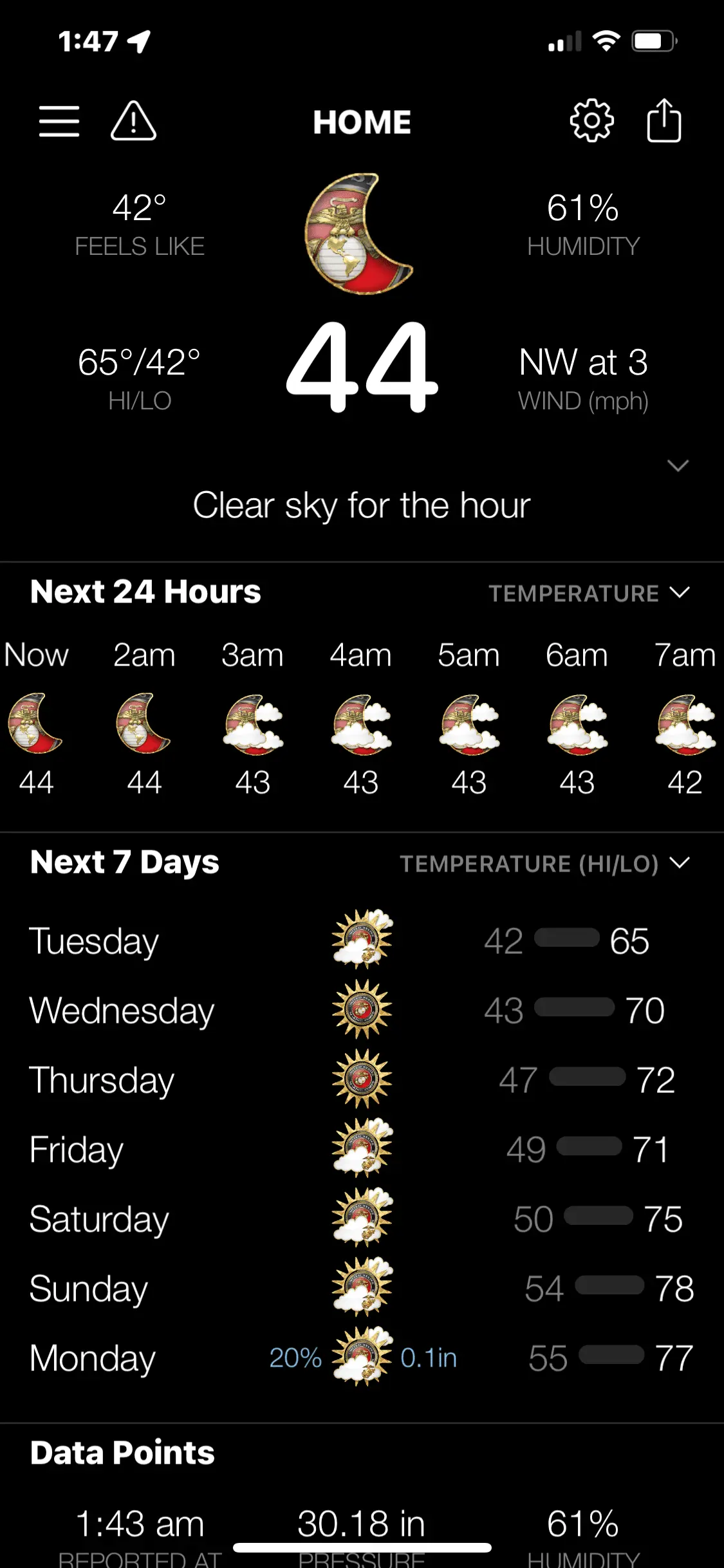View weather alerts warning icon
Viewport: 724px width, 1568px height.
coord(133,121)
